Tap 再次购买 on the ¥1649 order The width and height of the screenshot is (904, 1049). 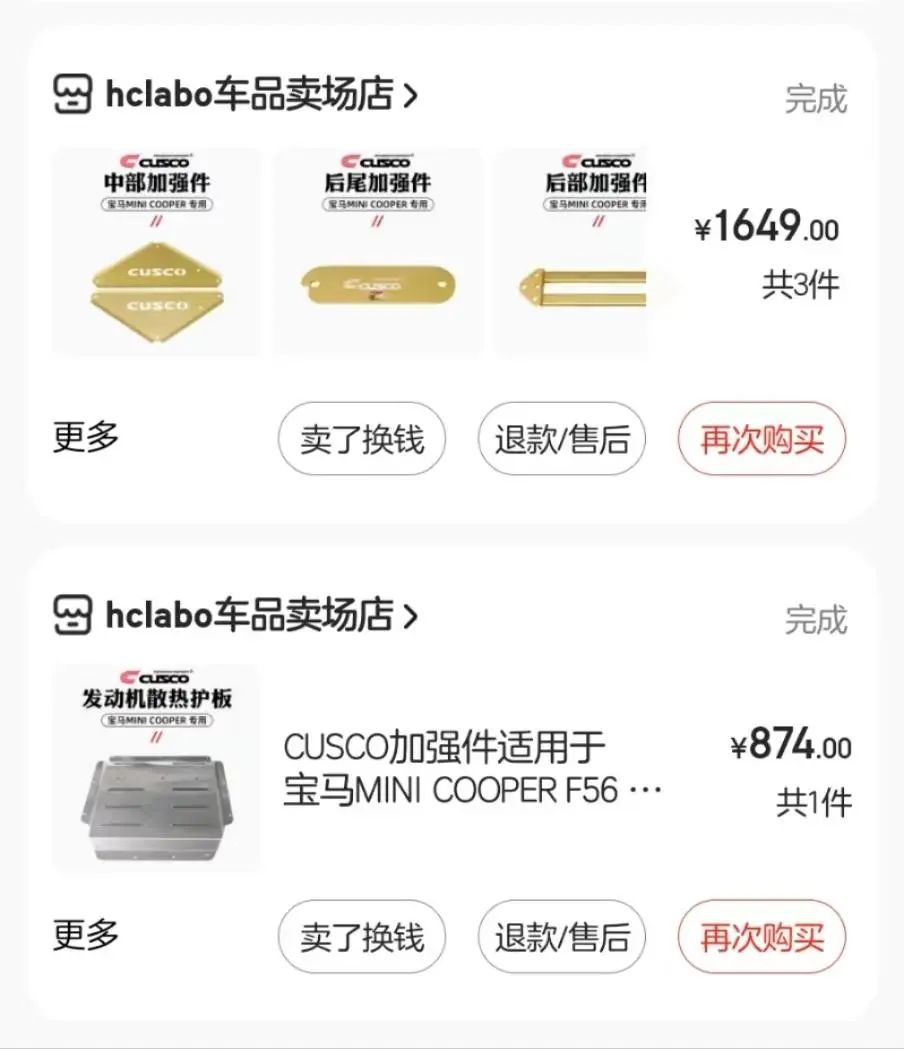[762, 438]
